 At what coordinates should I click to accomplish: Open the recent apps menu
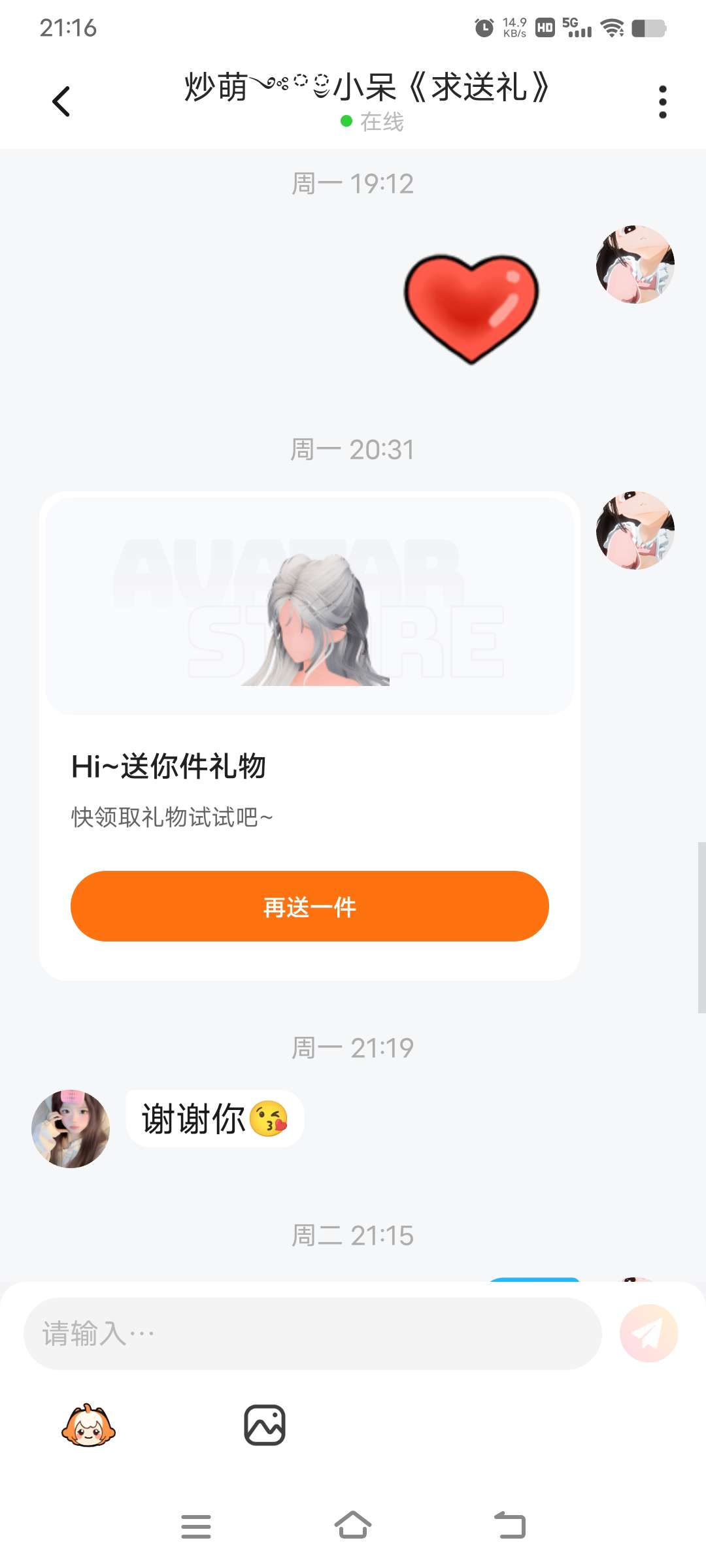[195, 1526]
